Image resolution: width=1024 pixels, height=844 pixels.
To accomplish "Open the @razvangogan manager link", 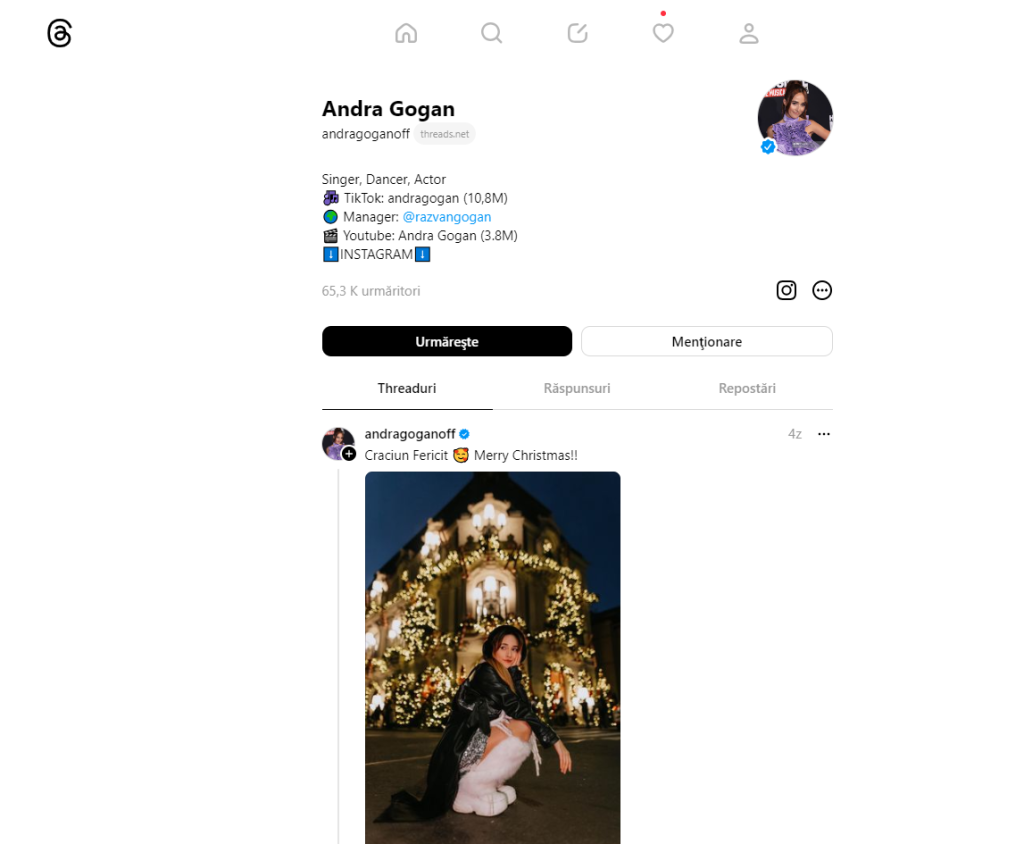I will point(447,216).
